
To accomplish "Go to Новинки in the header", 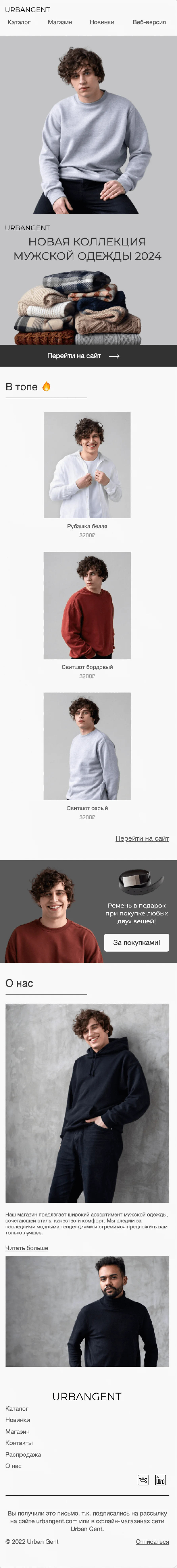I will [102, 22].
